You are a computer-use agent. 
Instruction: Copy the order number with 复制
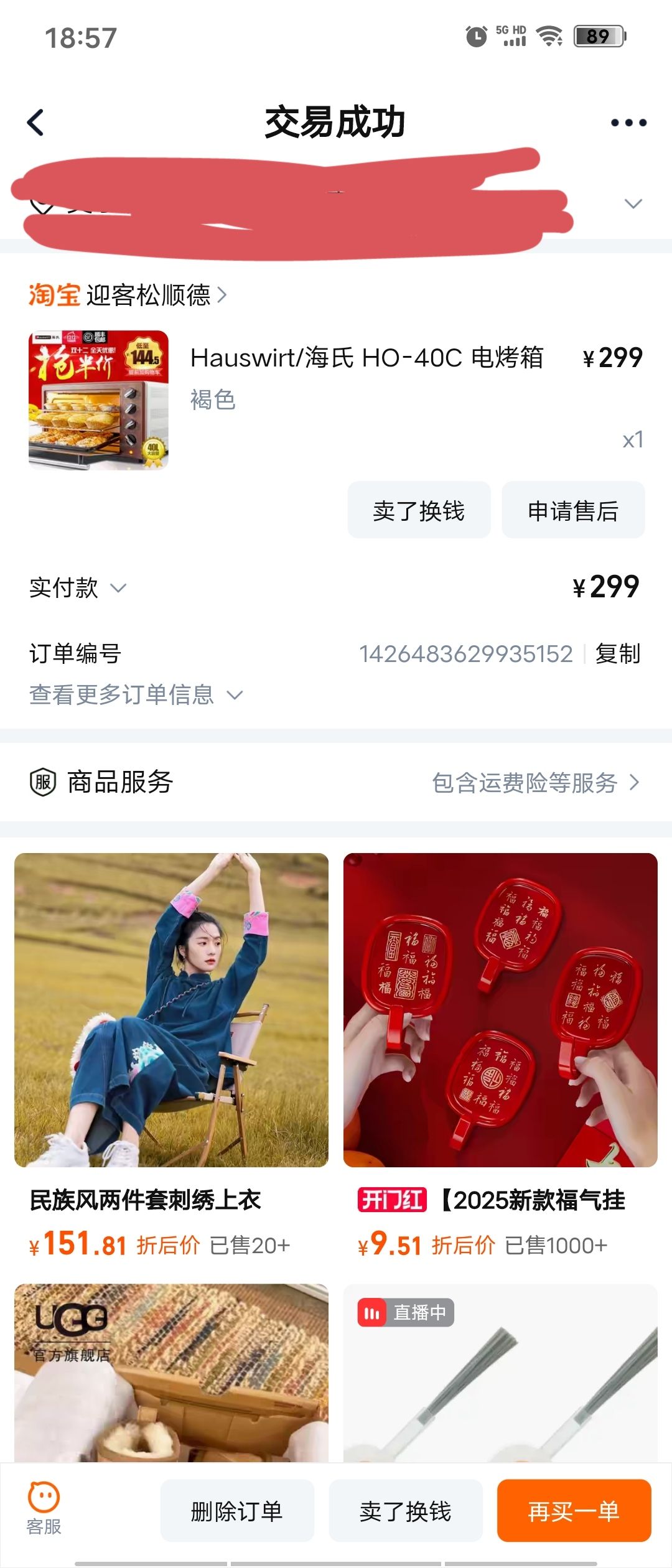(617, 654)
